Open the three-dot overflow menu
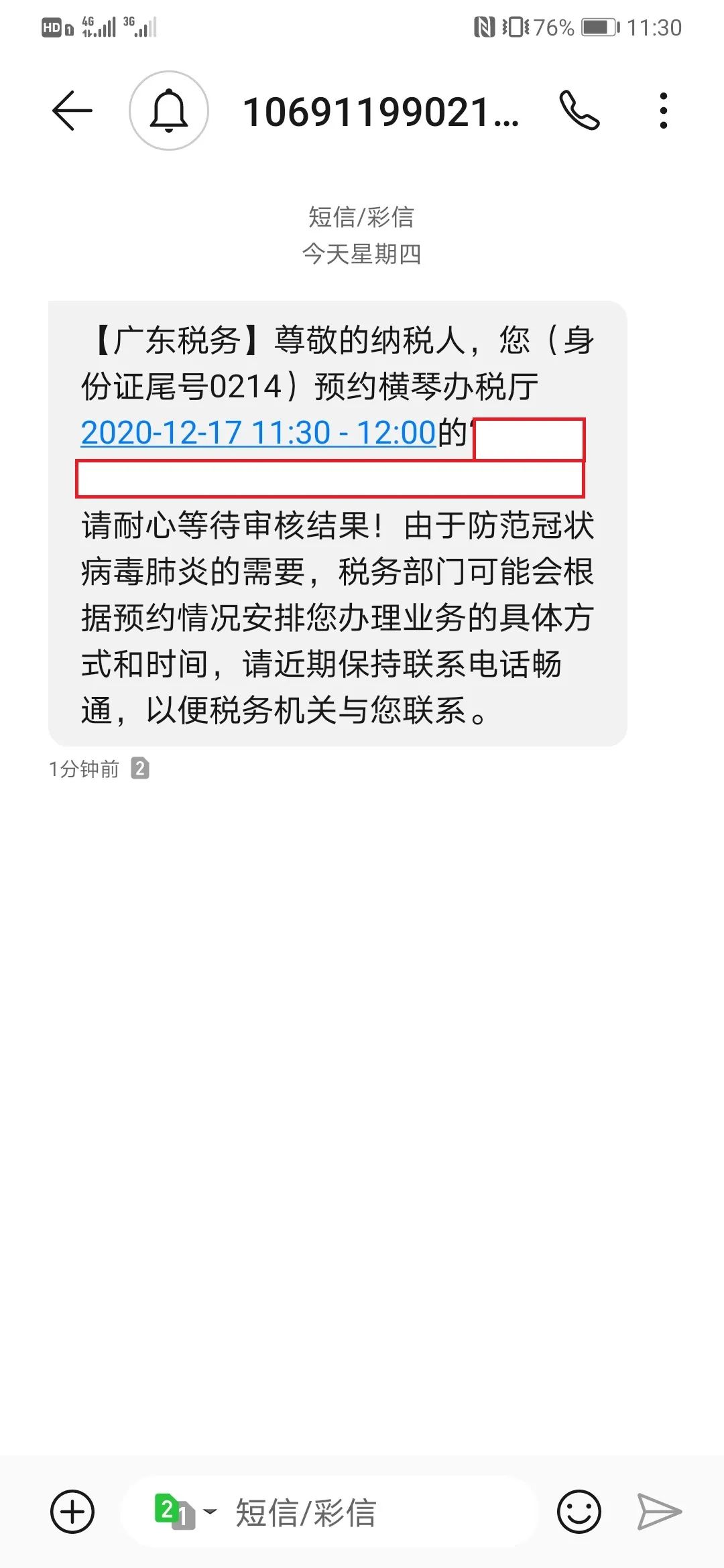The width and height of the screenshot is (724, 1568). [664, 111]
